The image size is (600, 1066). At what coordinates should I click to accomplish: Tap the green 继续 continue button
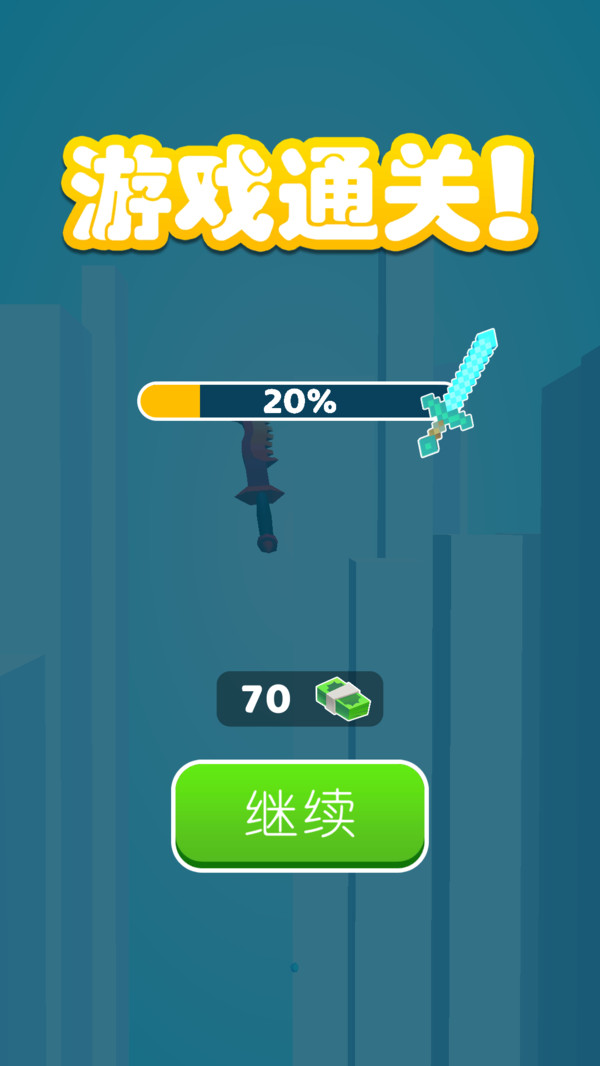tap(300, 815)
